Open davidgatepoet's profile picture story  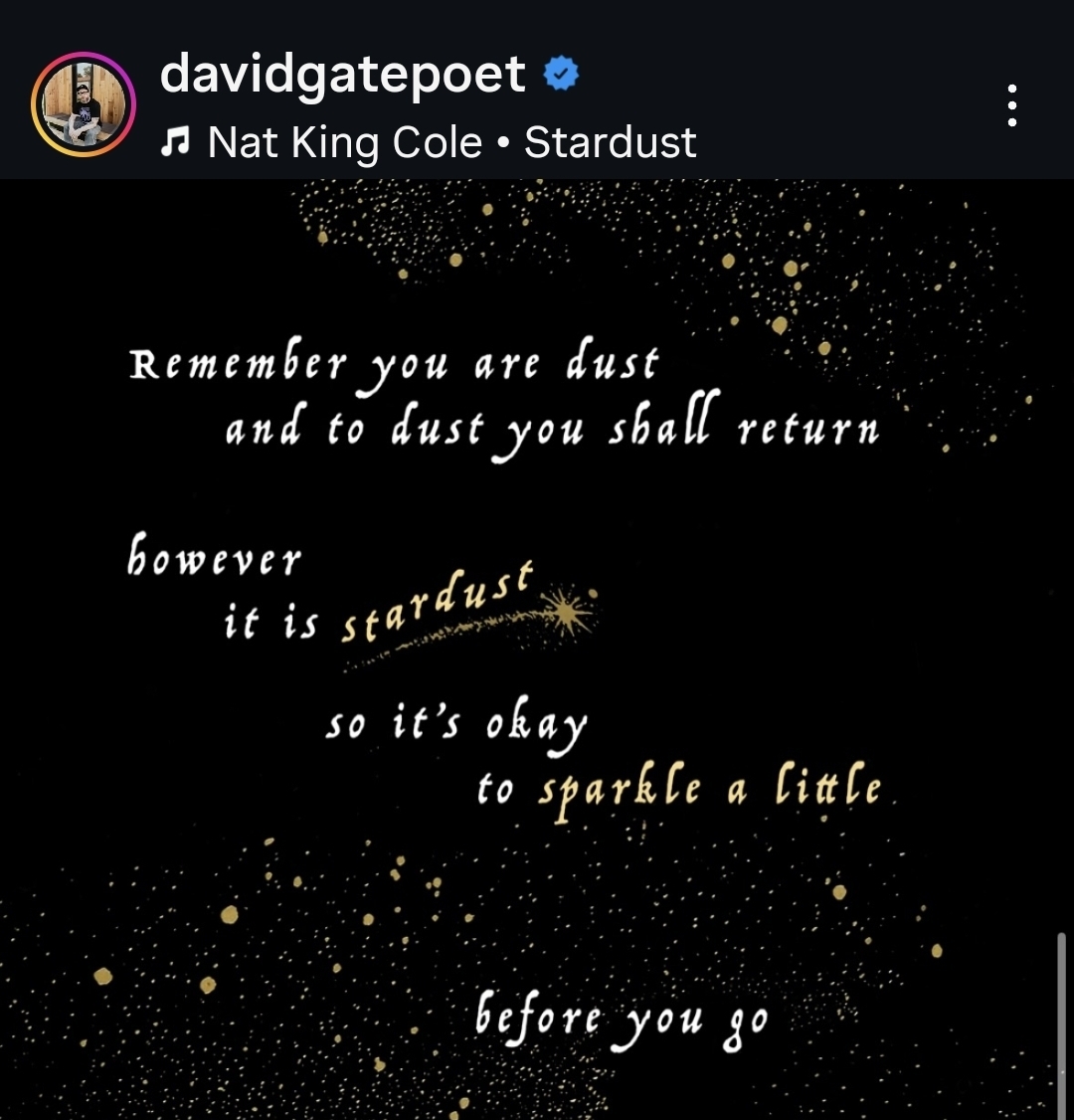click(84, 104)
